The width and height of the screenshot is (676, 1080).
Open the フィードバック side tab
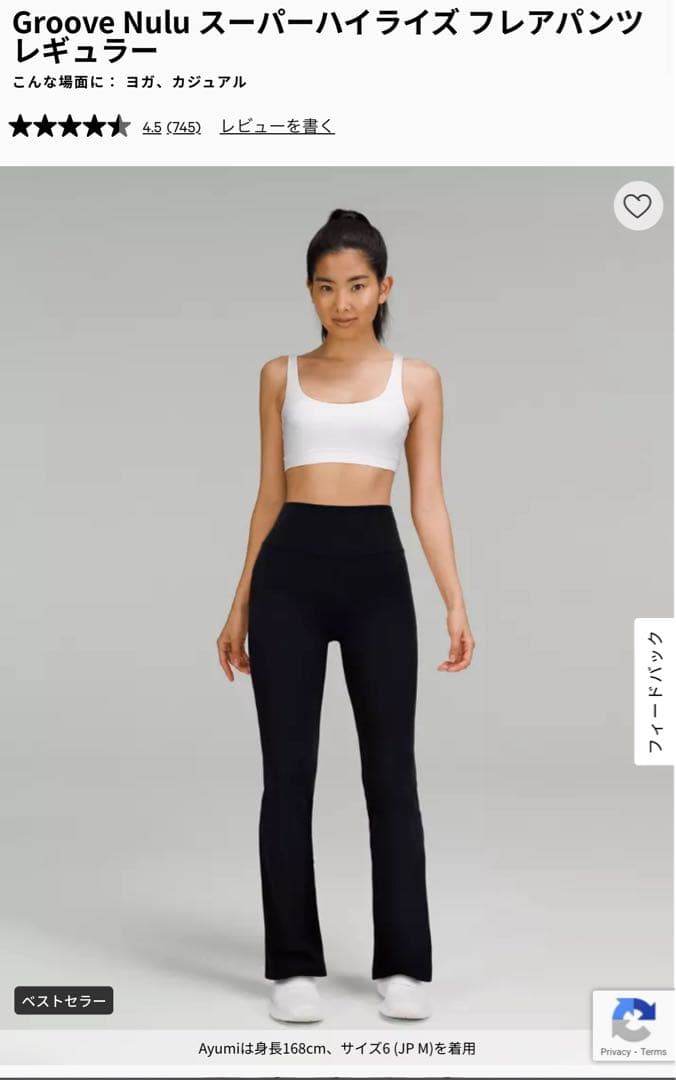(655, 691)
